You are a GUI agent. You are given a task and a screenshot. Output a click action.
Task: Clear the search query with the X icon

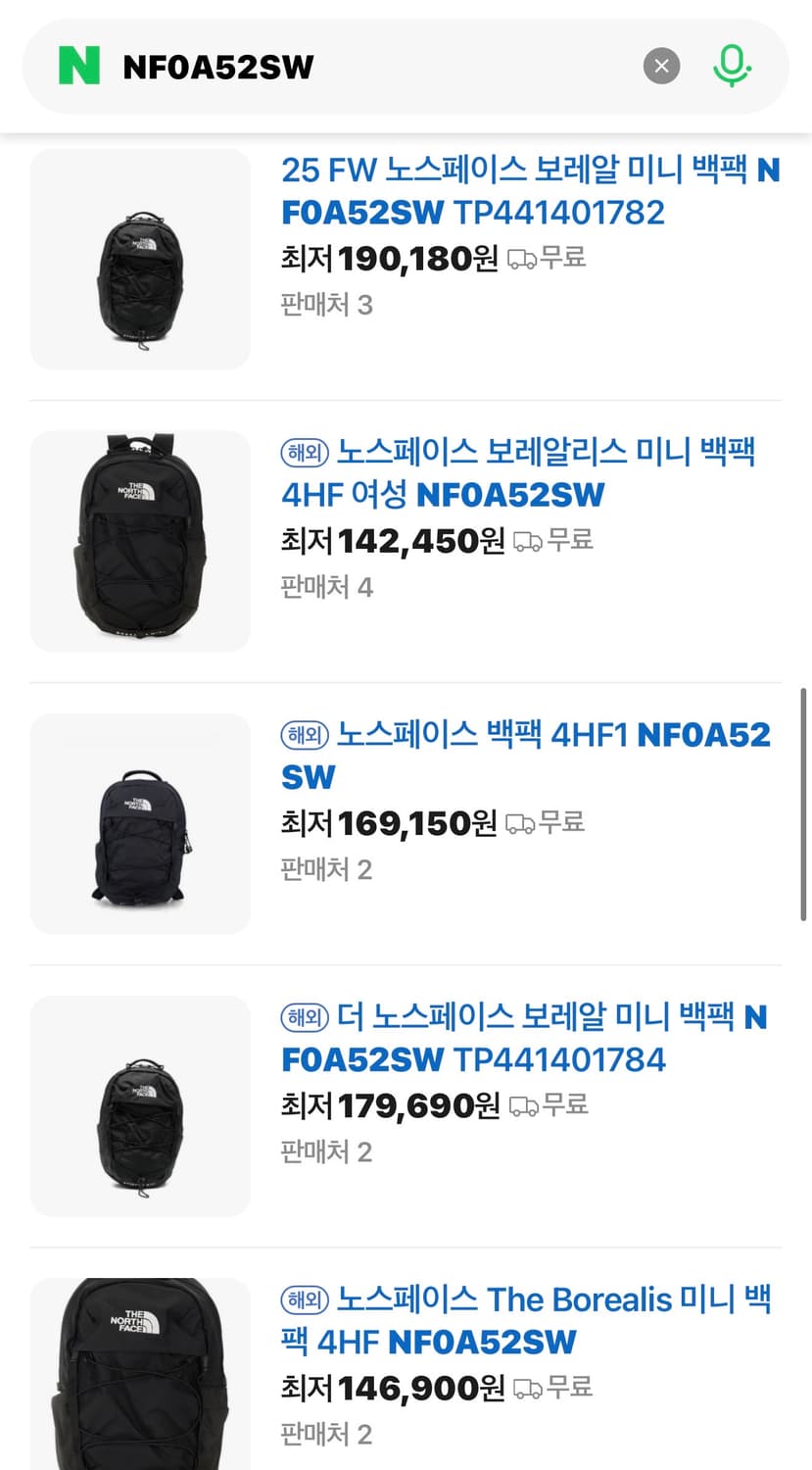pyautogui.click(x=661, y=66)
